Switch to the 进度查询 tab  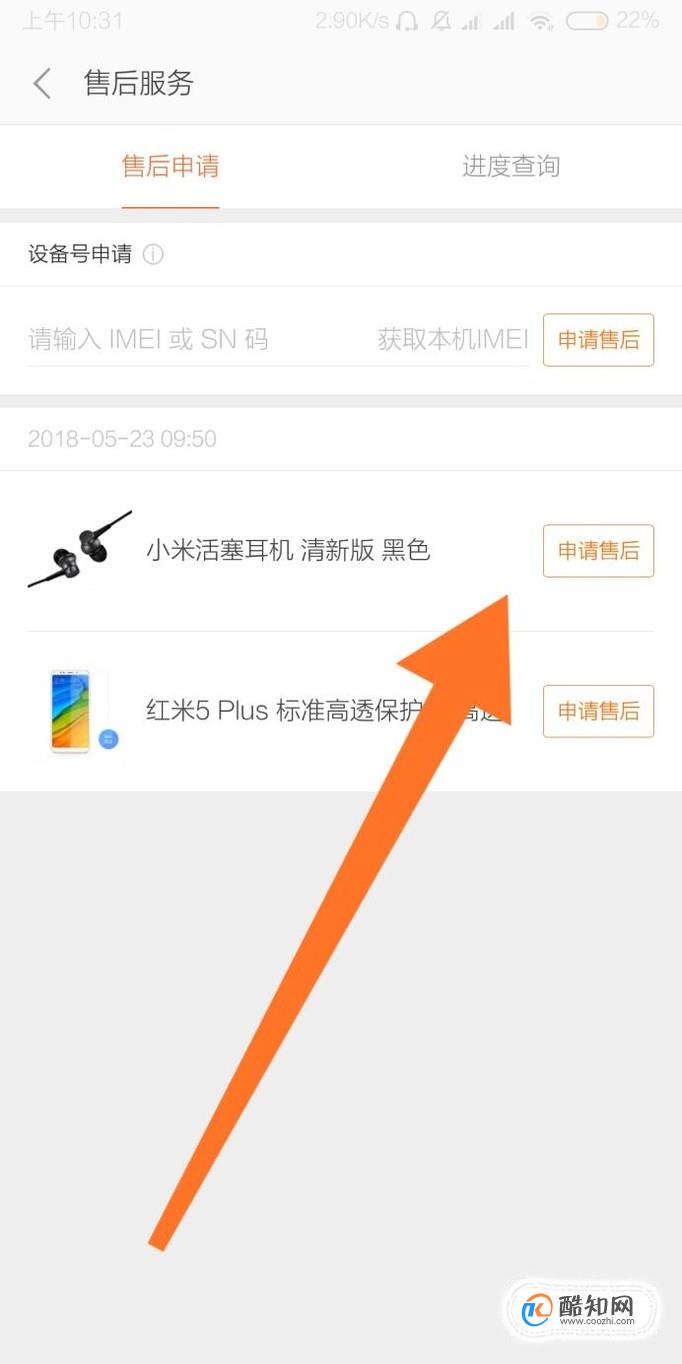tap(510, 166)
